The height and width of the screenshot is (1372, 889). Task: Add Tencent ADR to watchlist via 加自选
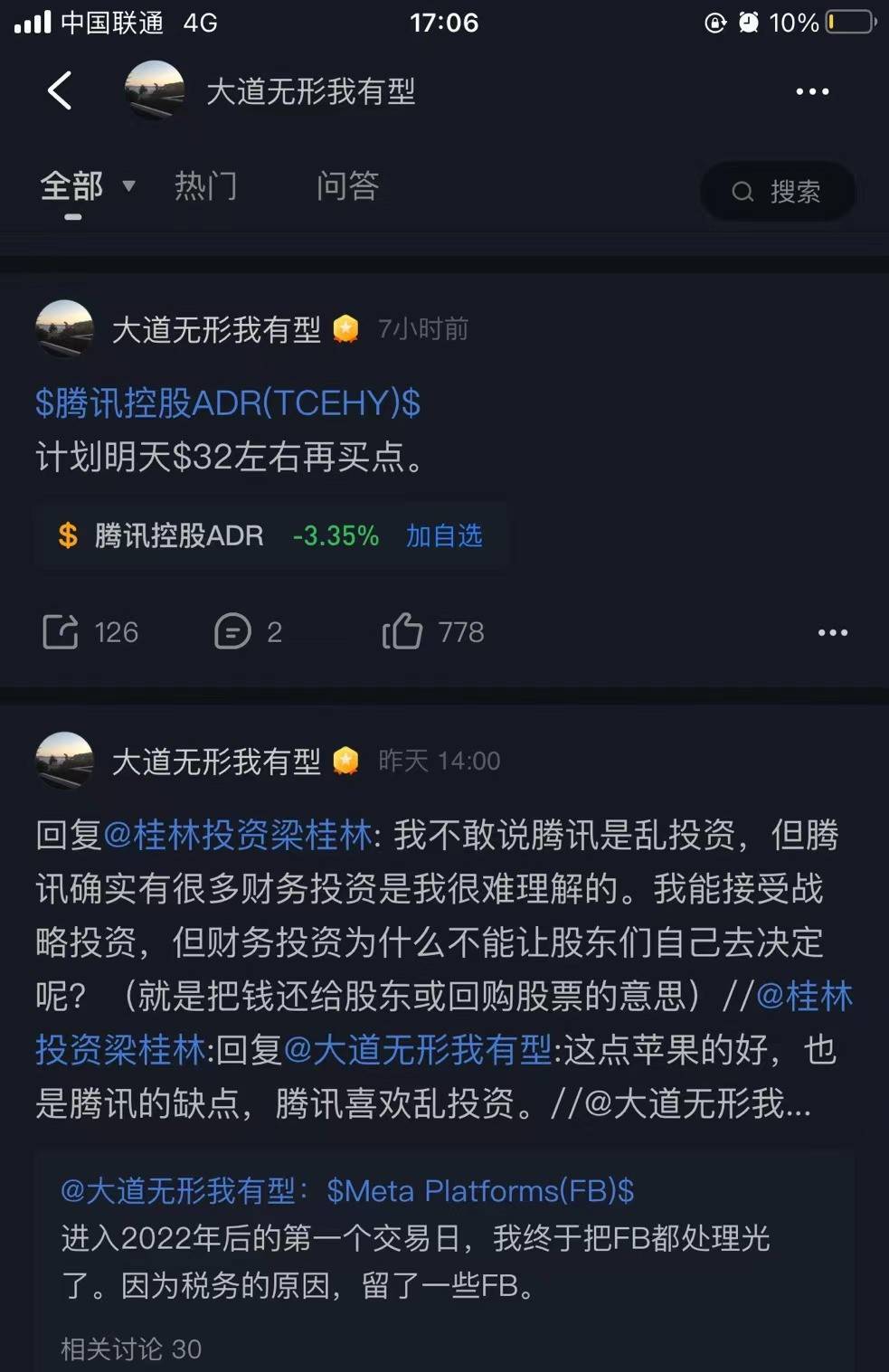coord(443,535)
